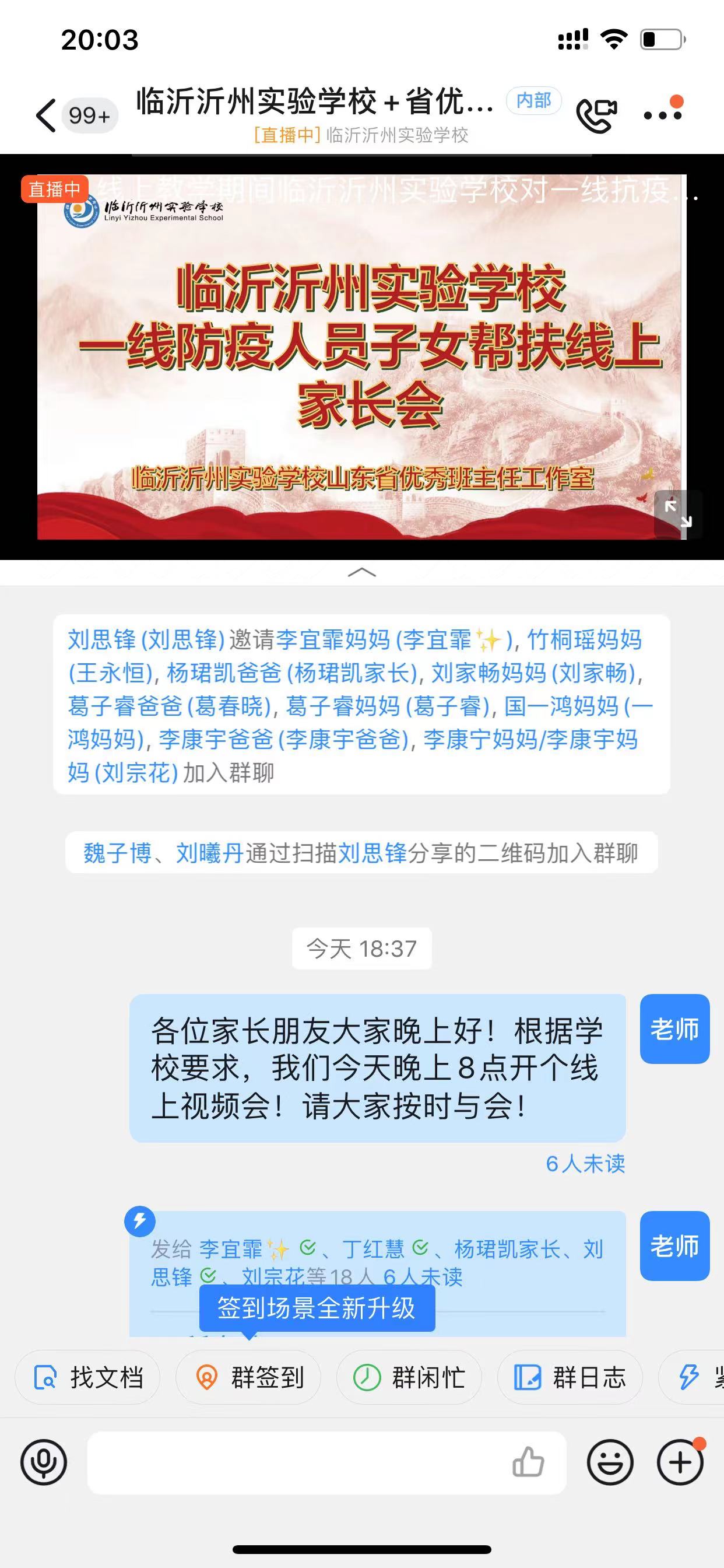The height and width of the screenshot is (1568, 724).
Task: Open the emoji picker
Action: click(610, 1462)
